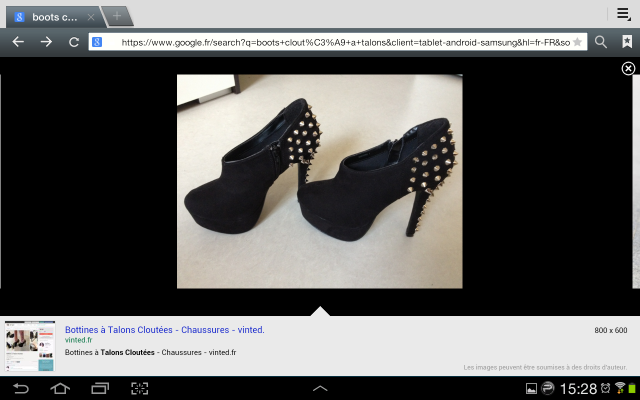Open the browser menu
This screenshot has height=400, width=640.
[x=624, y=13]
